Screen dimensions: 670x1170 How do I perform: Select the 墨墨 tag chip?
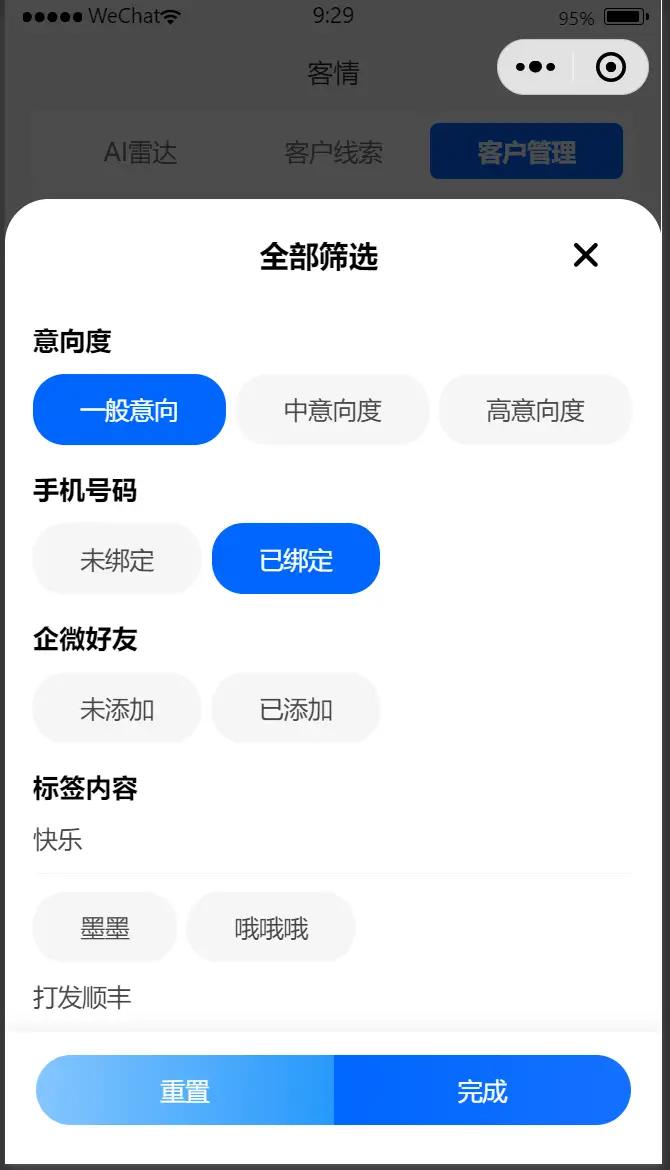coord(104,927)
